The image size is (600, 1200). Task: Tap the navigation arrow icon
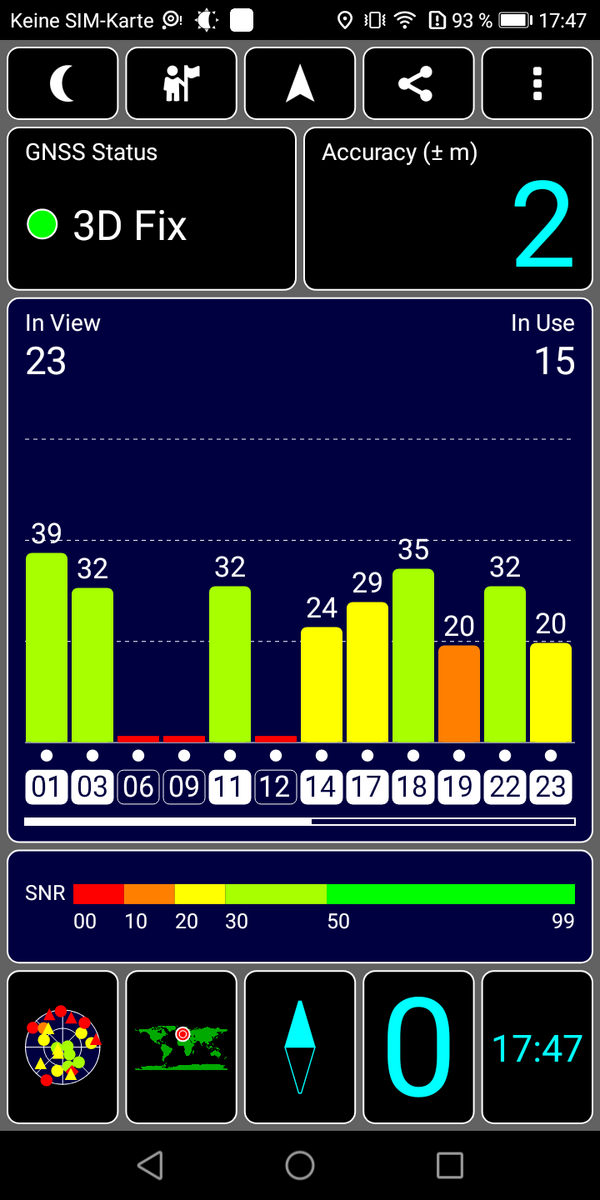click(300, 84)
